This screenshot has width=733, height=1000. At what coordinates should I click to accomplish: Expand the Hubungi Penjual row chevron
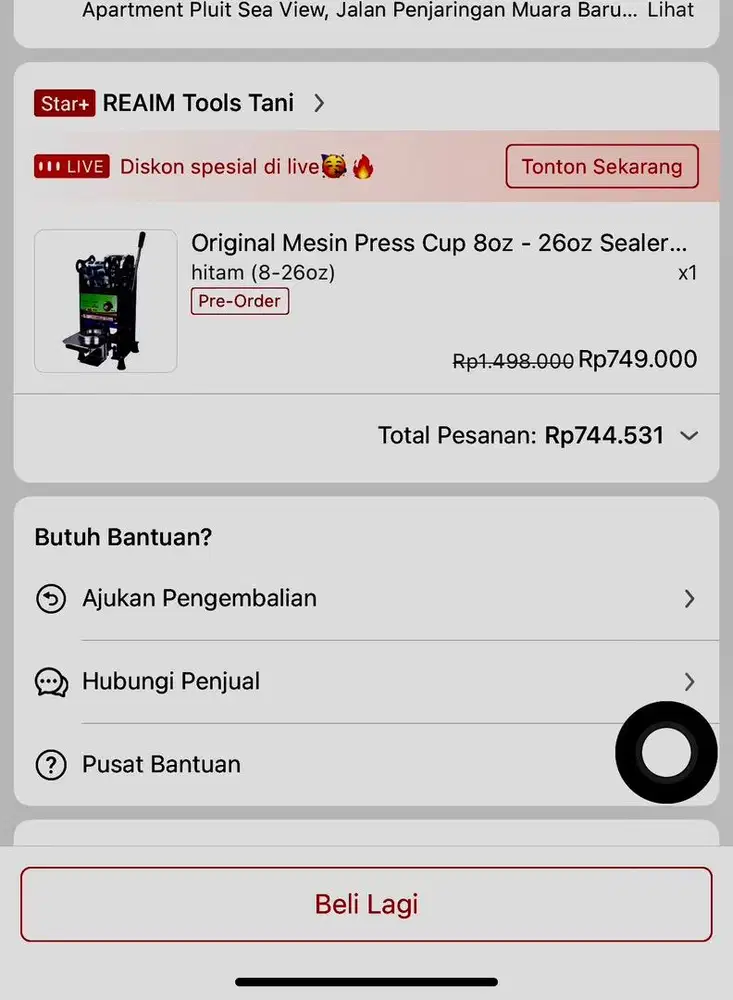[689, 681]
